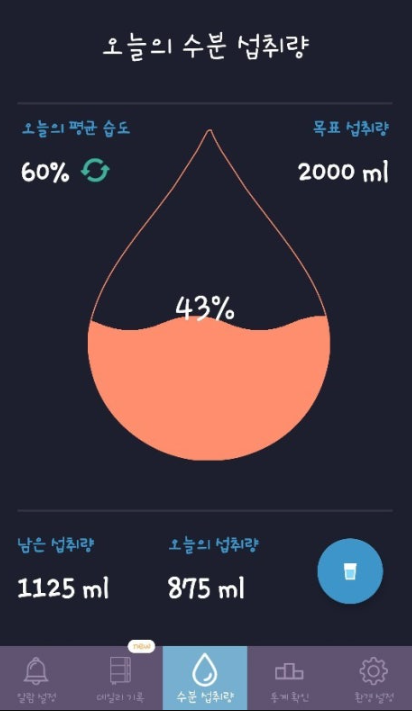Go to the 통계 확인 tab
This screenshot has width=412, height=711.
click(289, 679)
